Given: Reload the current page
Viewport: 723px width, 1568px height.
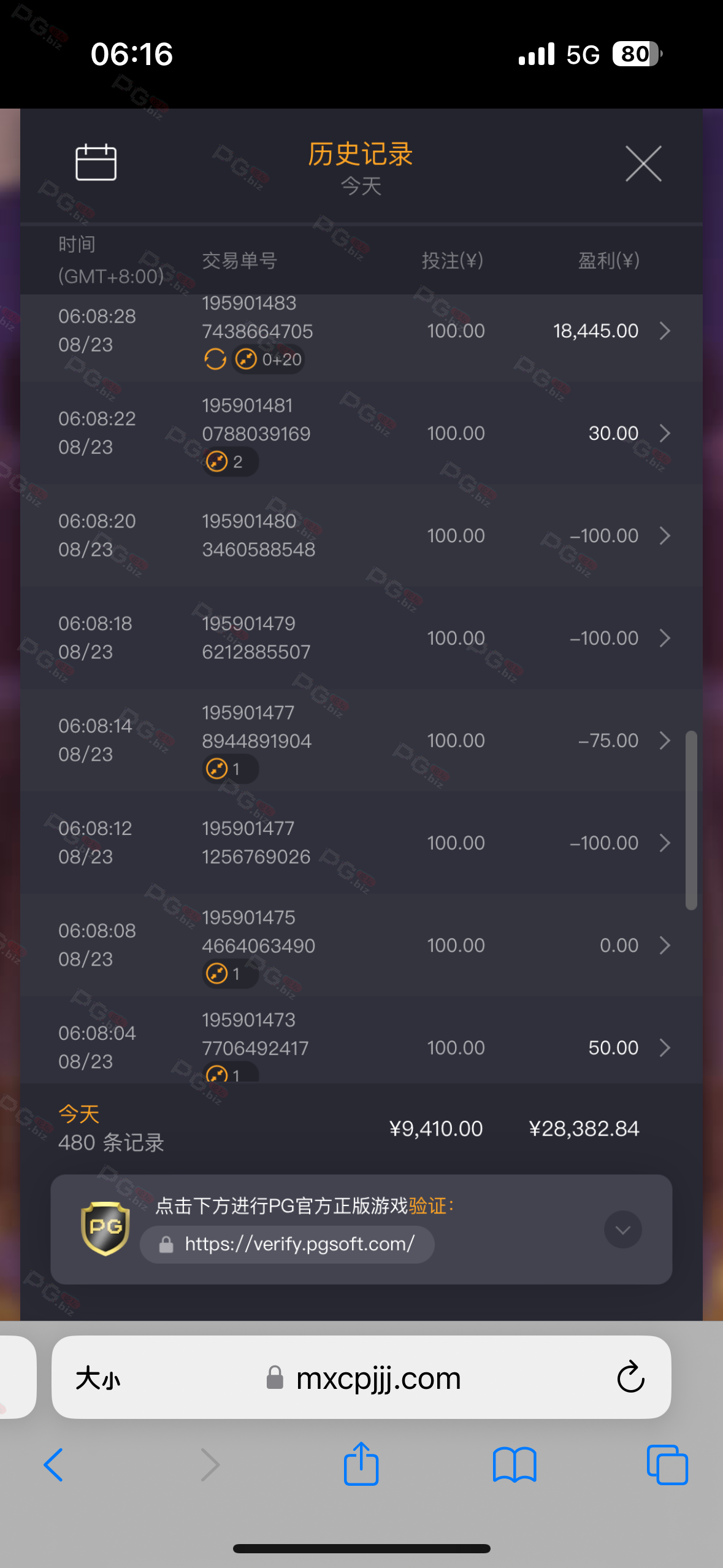Looking at the screenshot, I should 630,1378.
